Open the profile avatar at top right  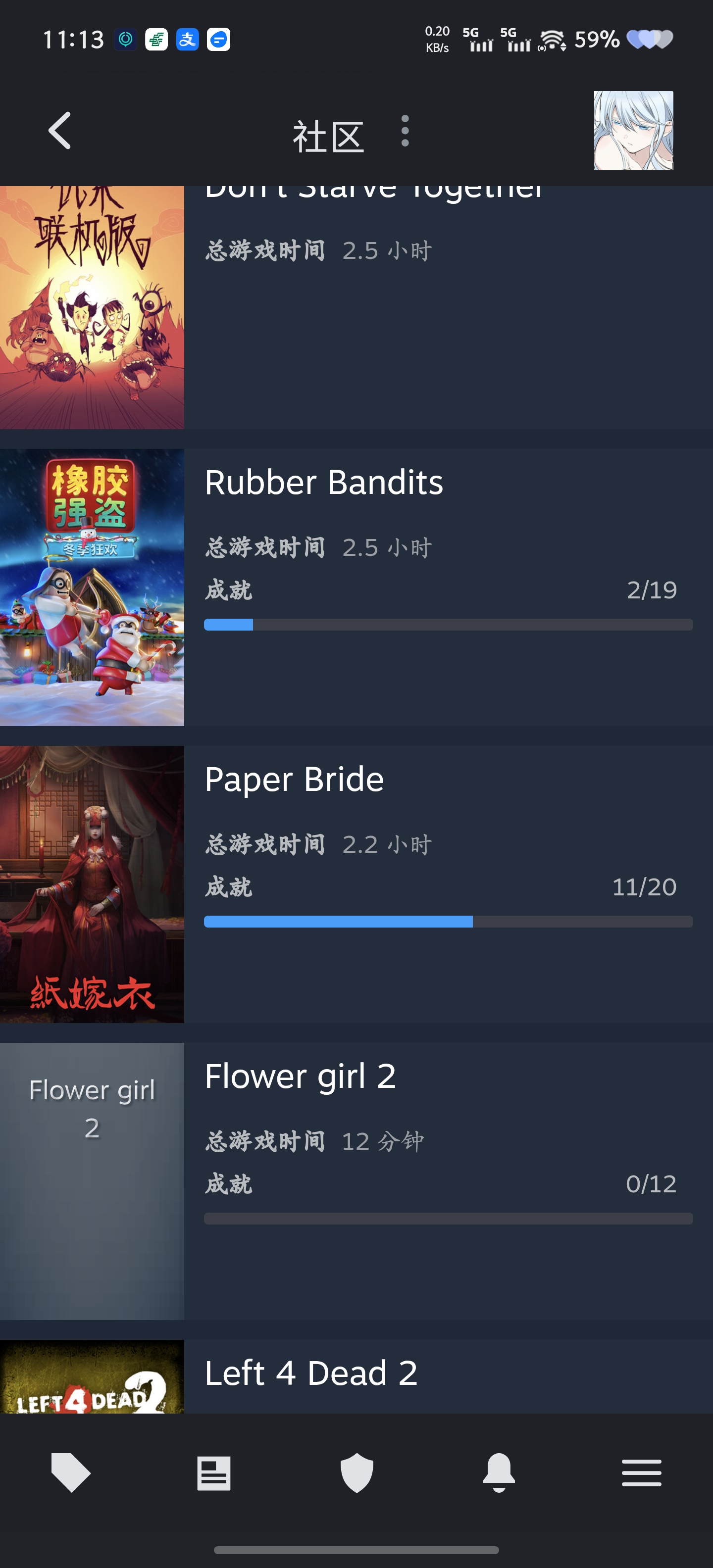[x=633, y=130]
